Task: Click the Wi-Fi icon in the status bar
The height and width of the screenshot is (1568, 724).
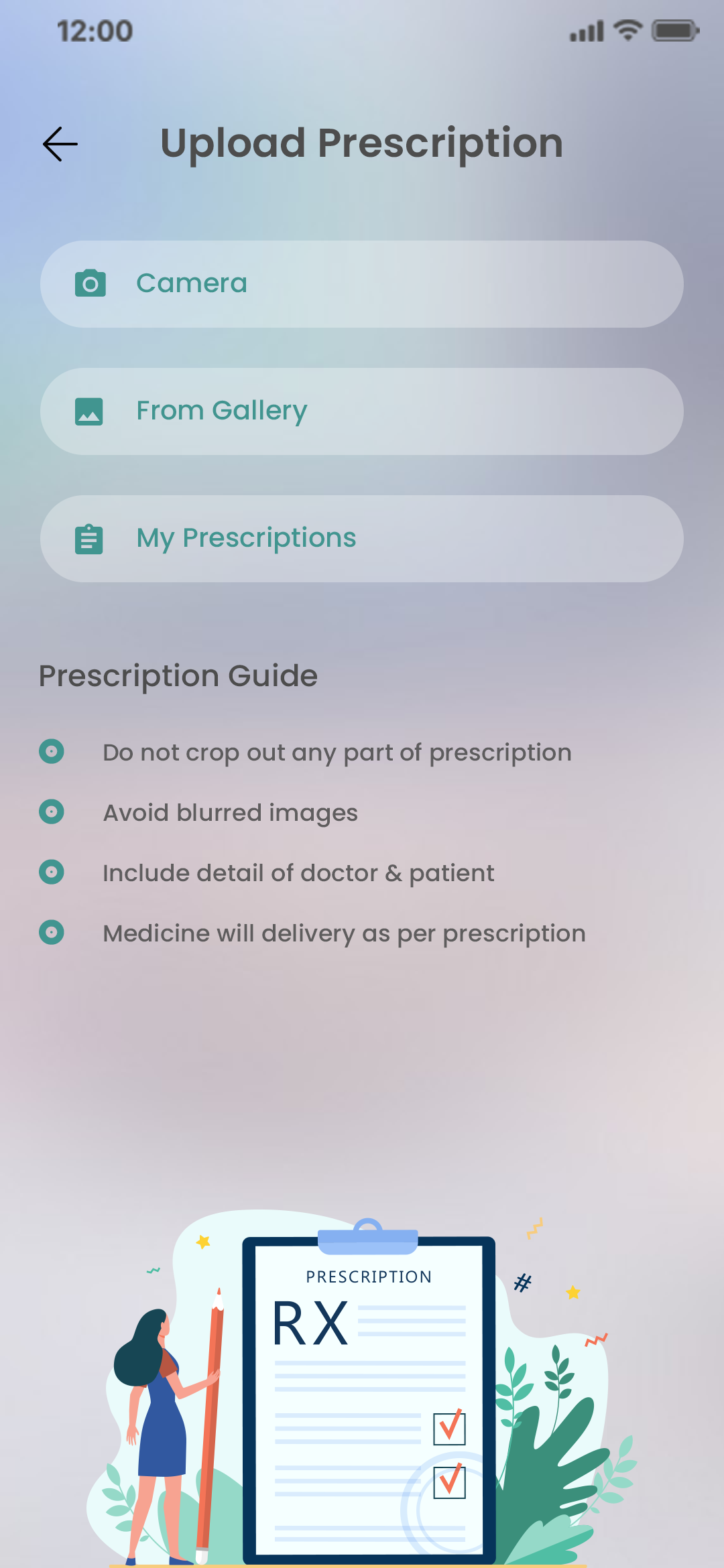Action: coord(627,30)
